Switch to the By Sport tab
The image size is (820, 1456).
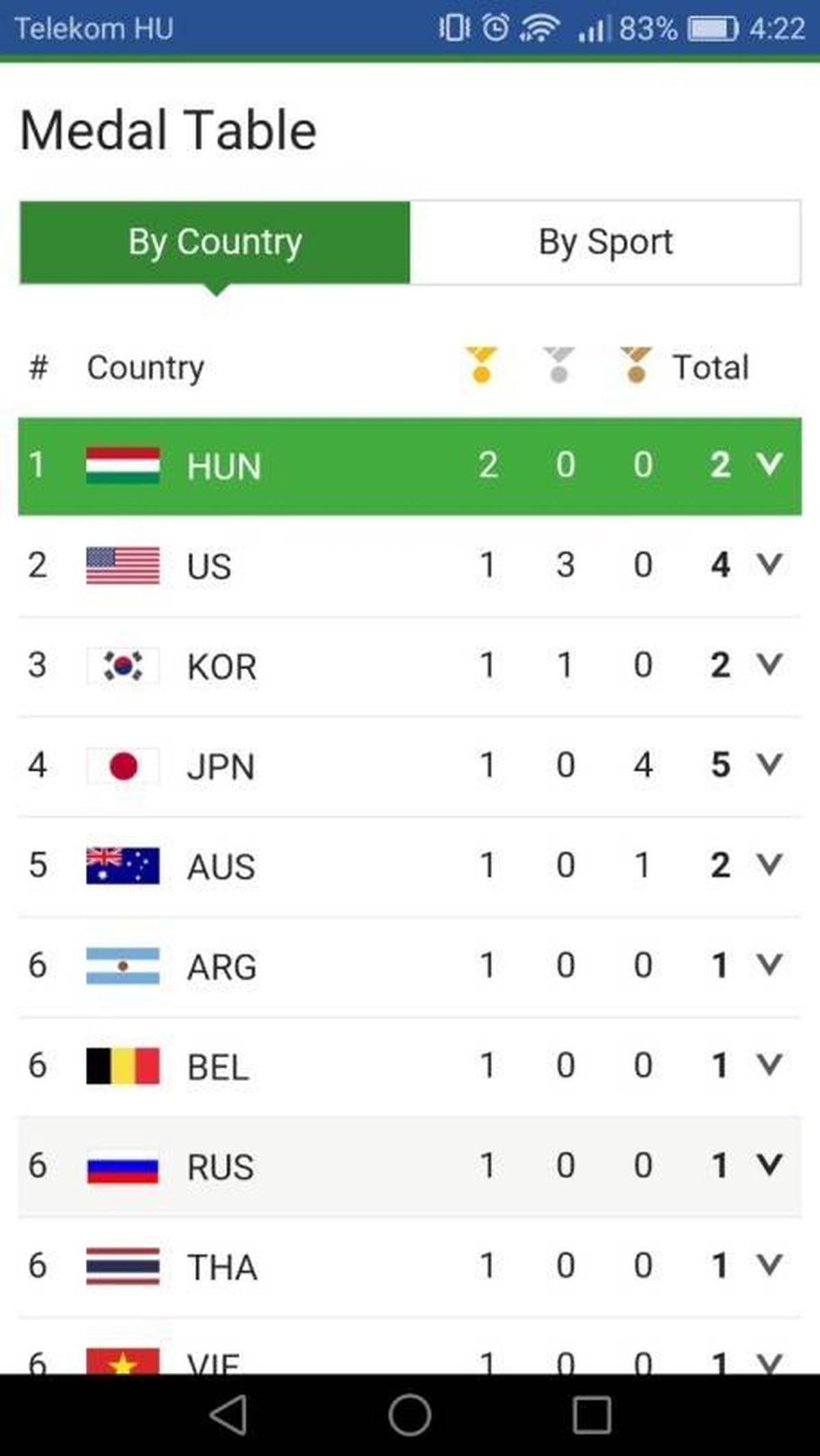(x=605, y=242)
